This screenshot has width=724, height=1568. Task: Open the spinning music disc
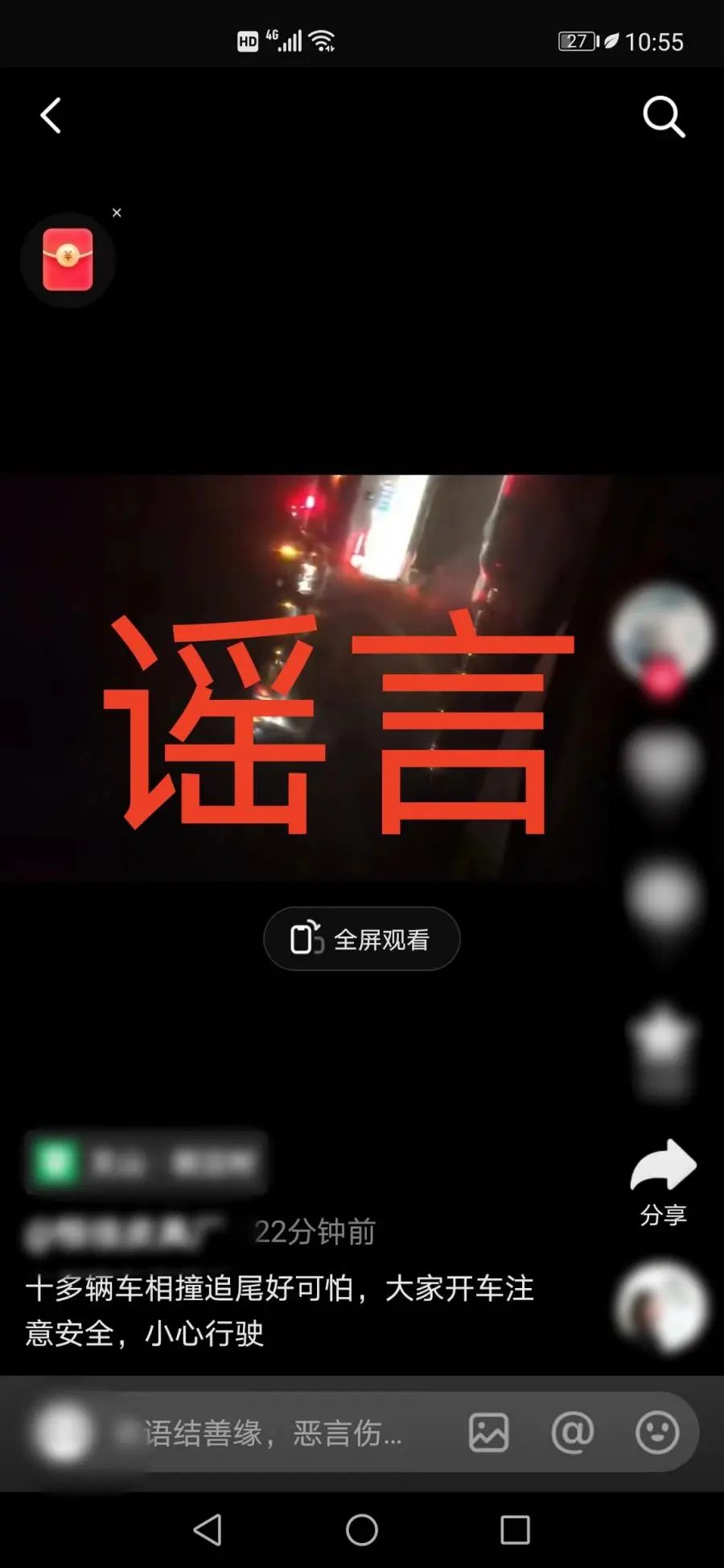point(661,1307)
